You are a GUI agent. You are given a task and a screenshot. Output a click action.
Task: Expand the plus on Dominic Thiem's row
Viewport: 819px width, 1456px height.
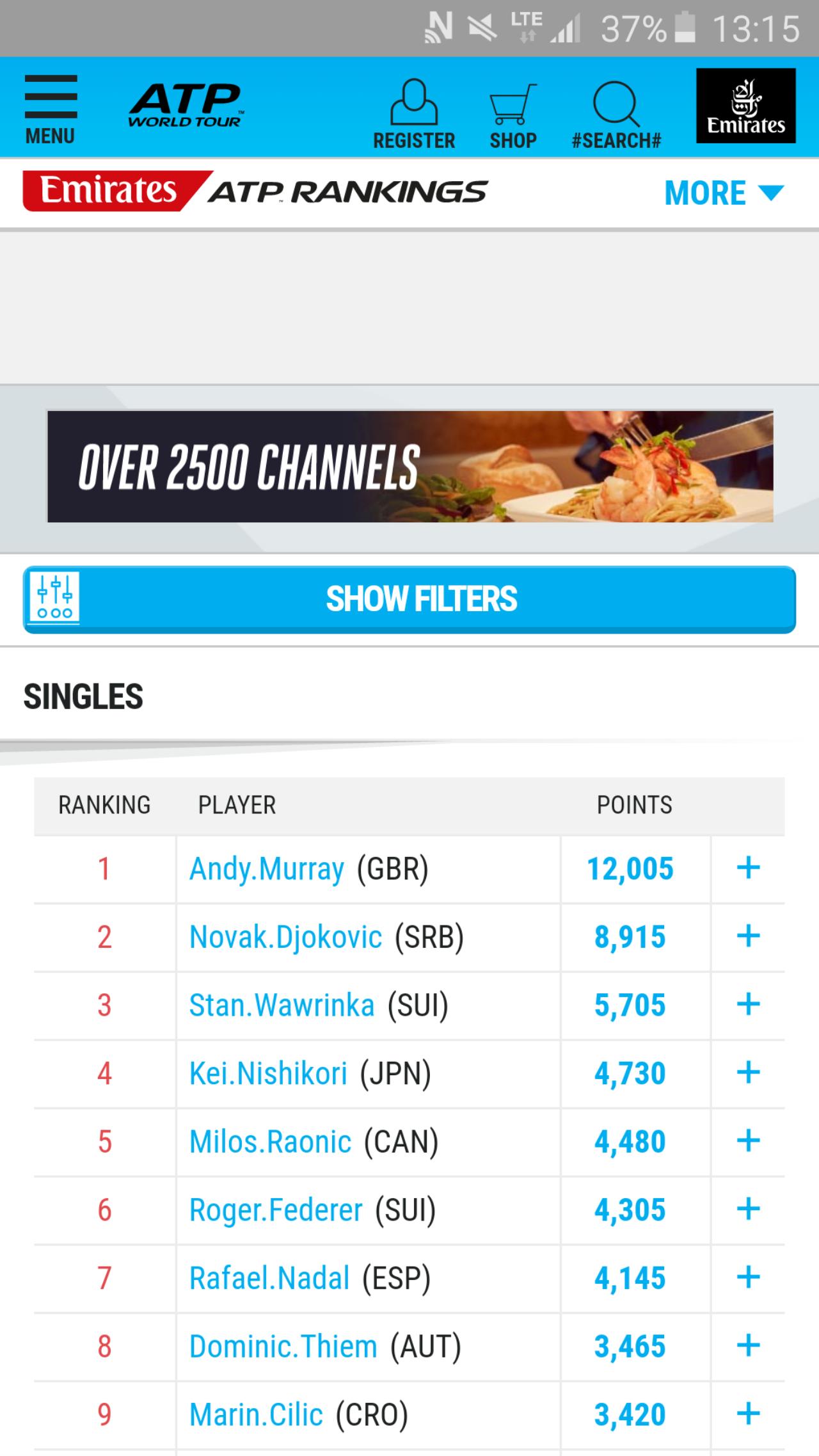(x=748, y=1345)
